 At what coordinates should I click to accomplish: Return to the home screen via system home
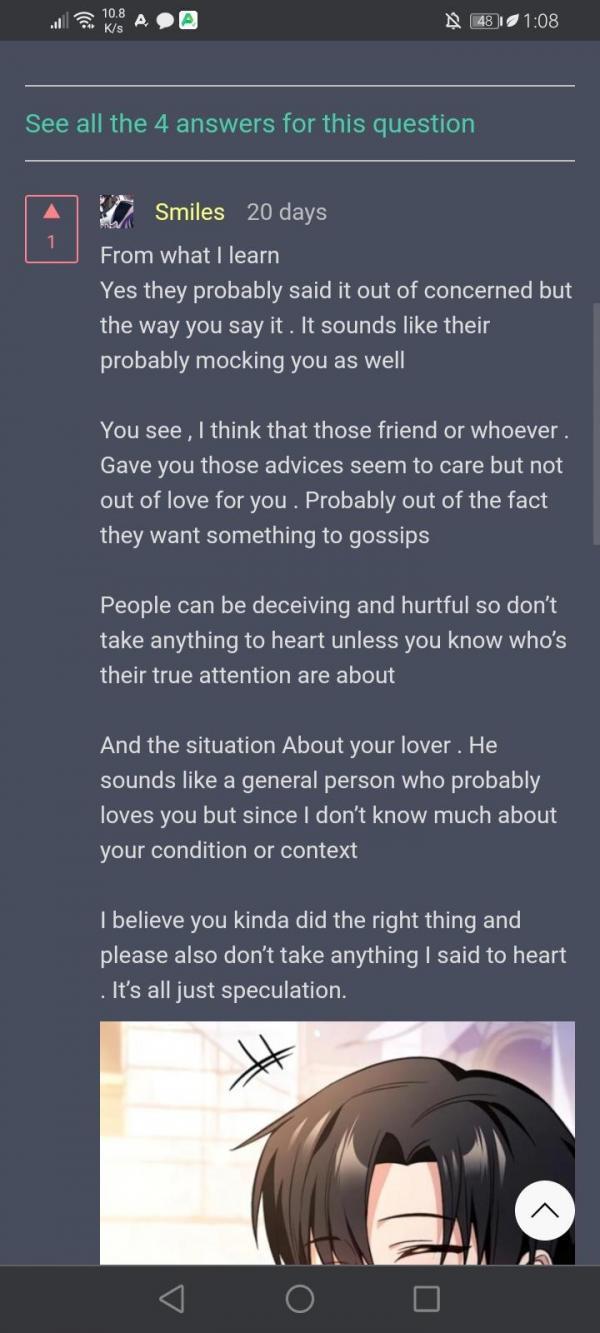coord(300,1298)
